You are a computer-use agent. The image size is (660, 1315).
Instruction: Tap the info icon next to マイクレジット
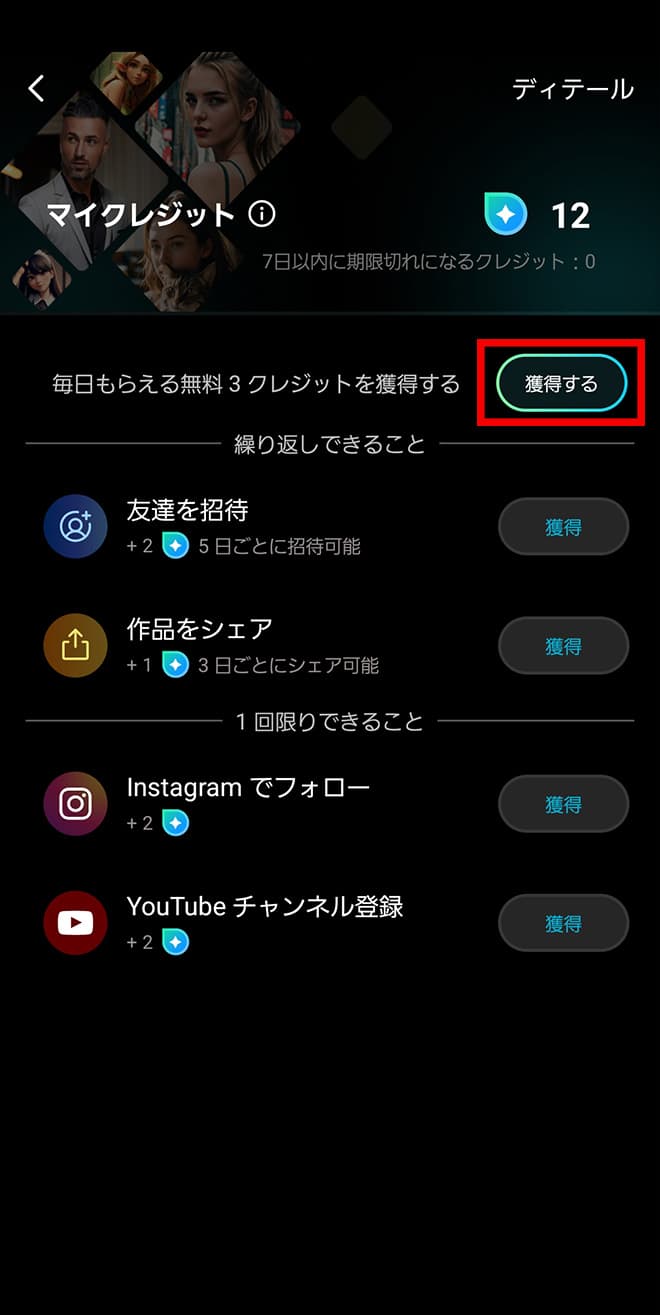coord(261,214)
